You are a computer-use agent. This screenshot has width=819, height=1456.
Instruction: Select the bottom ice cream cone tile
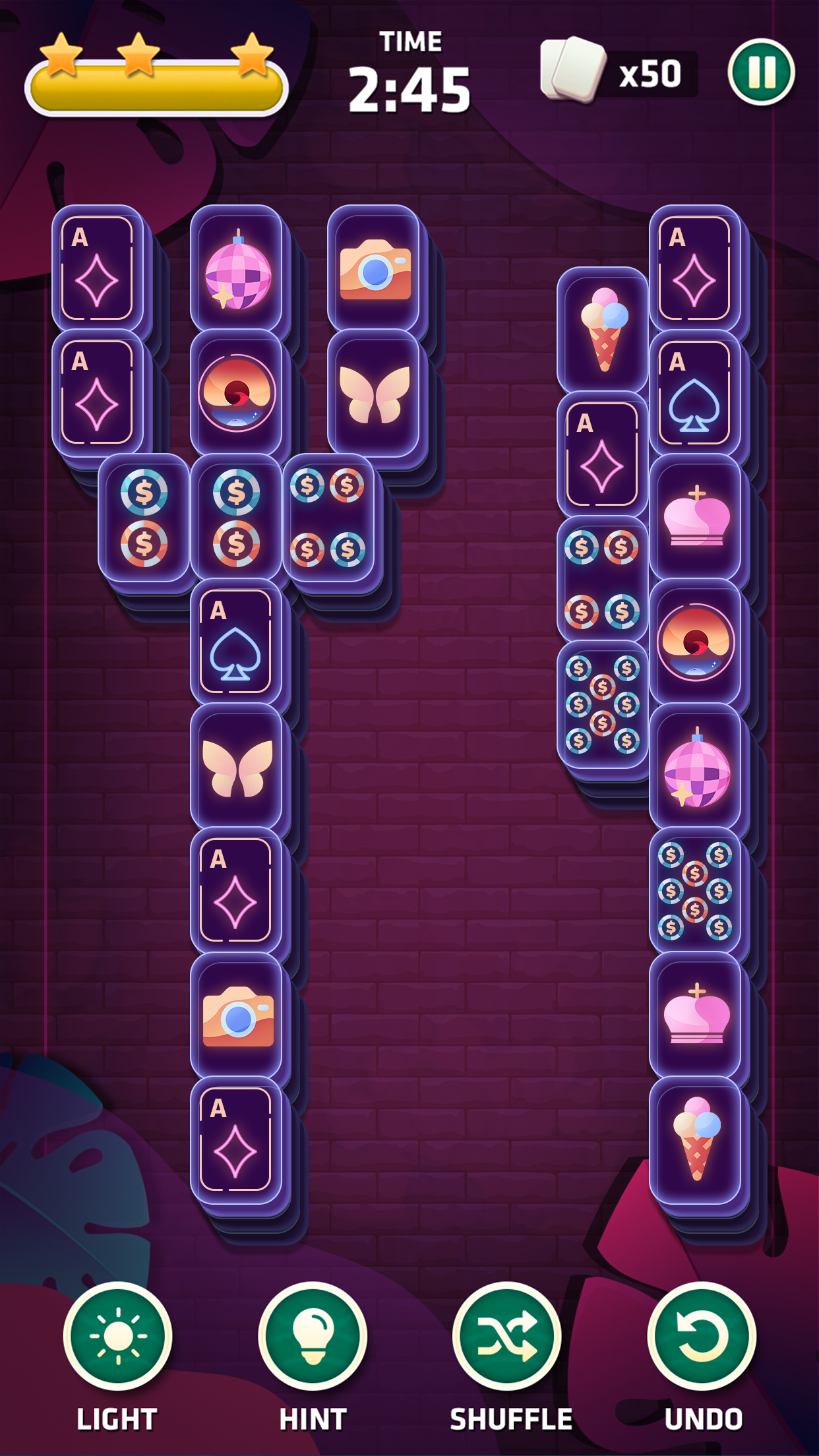pos(695,1140)
